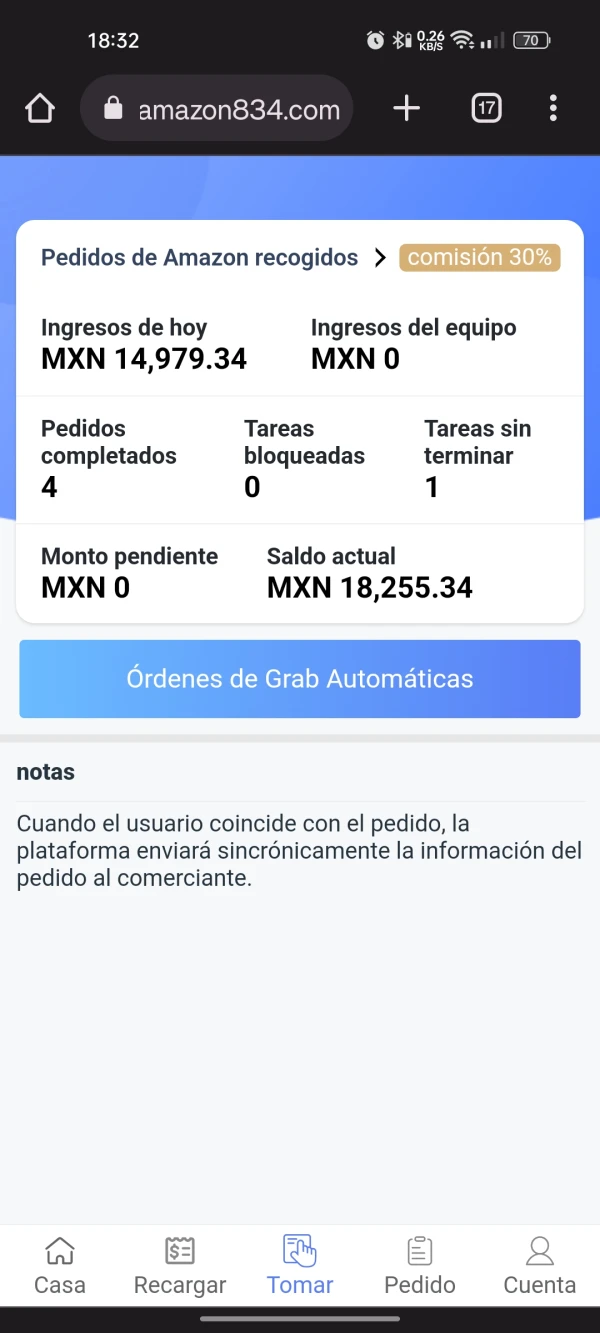The image size is (600, 1333).
Task: Open a new browser tab
Action: 406,108
